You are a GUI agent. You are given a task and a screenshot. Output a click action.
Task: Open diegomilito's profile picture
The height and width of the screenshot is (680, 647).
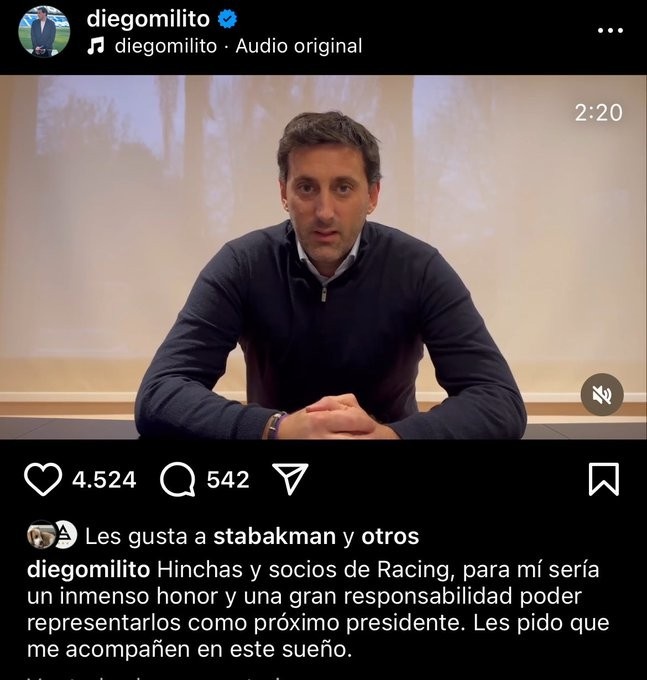click(x=43, y=31)
